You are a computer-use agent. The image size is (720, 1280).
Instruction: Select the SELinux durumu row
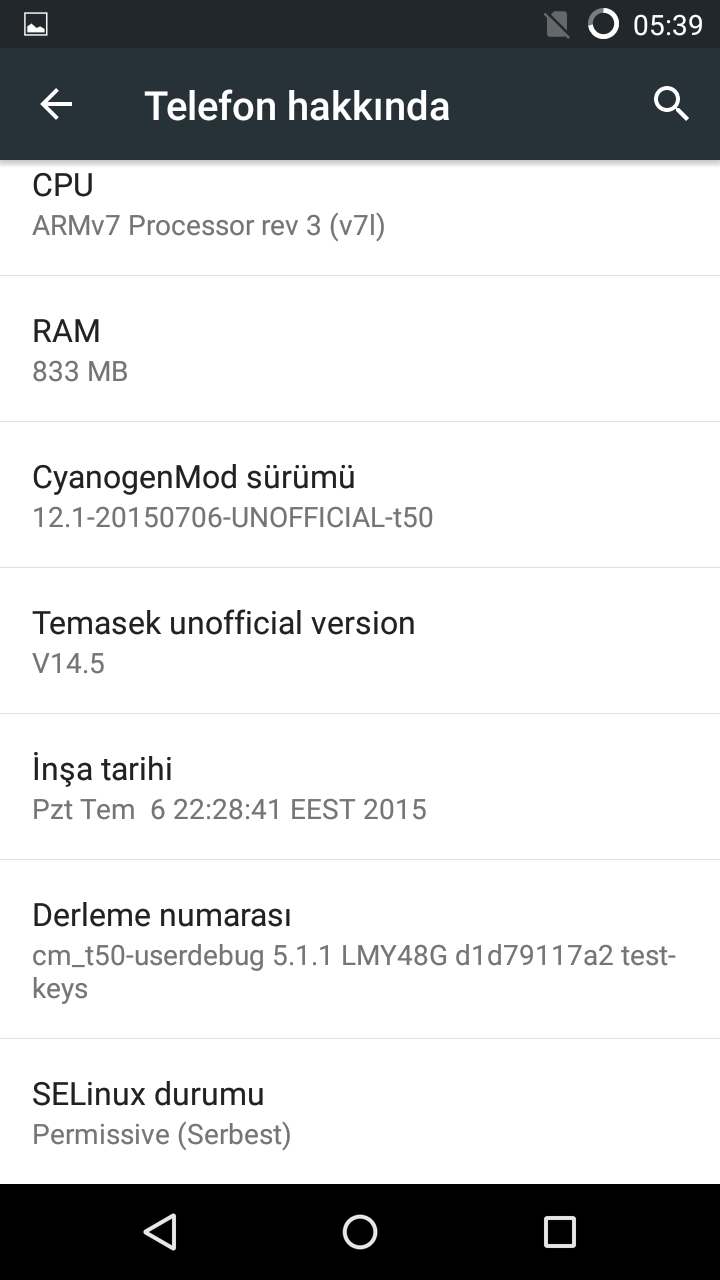tap(360, 1112)
